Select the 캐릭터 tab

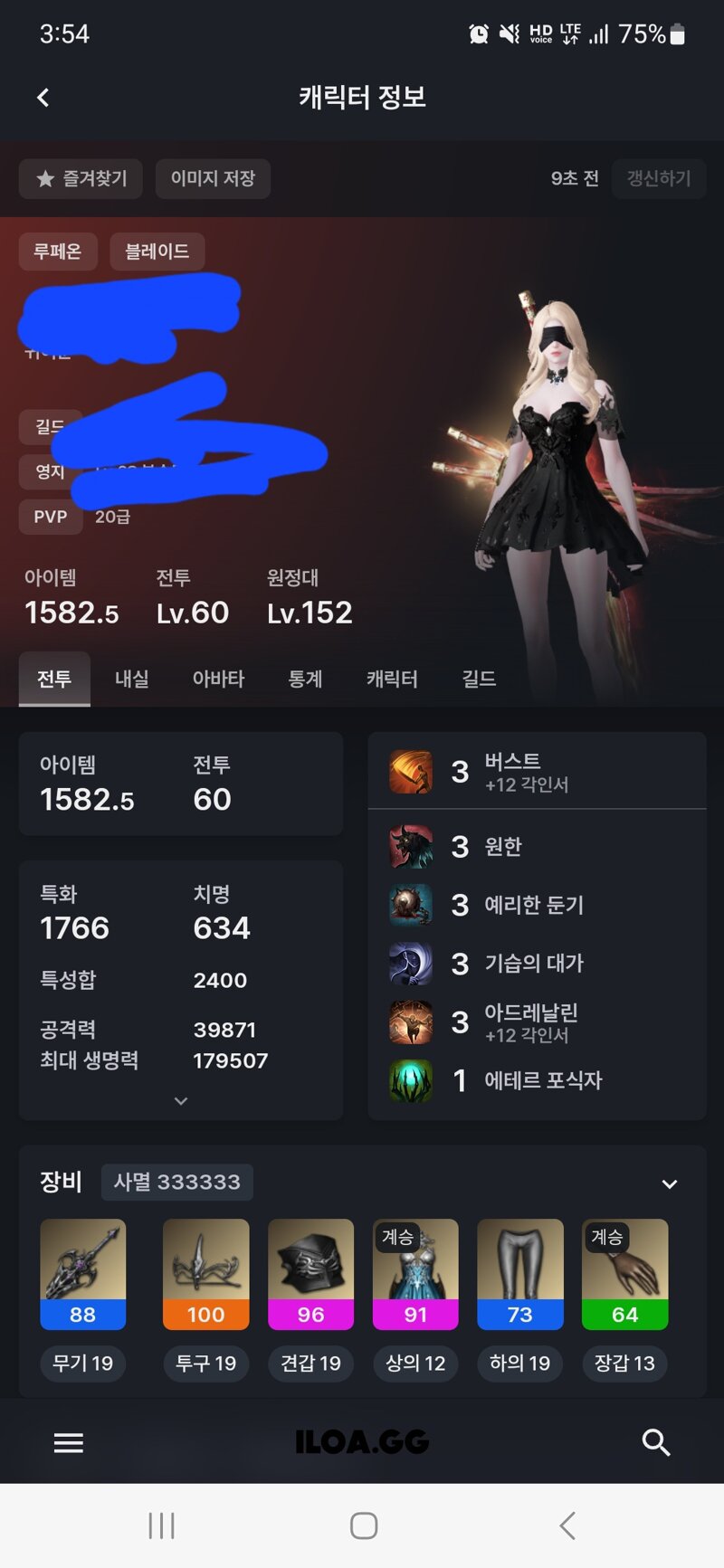click(x=392, y=679)
